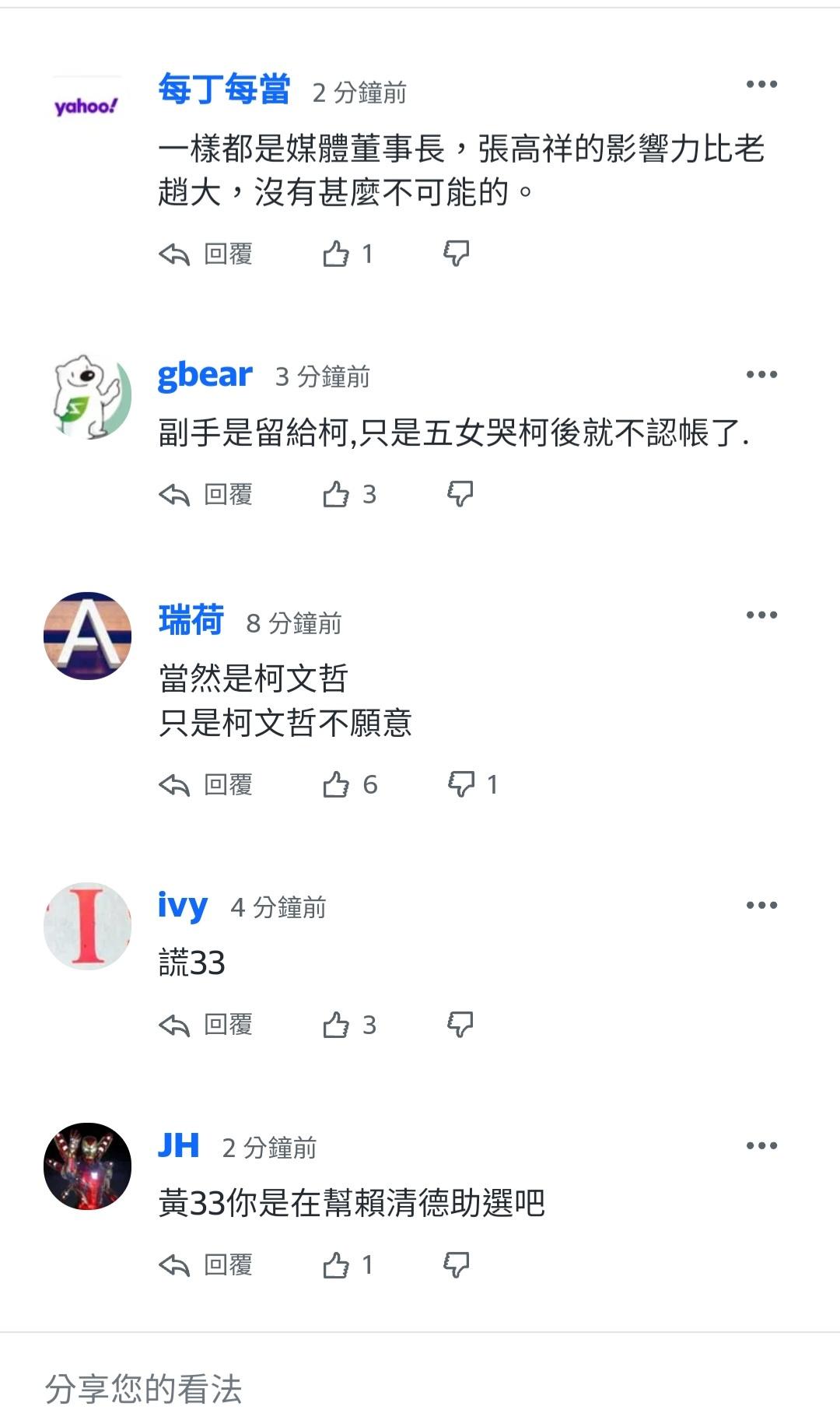
Task: Reply to 瑞荷's comment
Action: pos(206,784)
